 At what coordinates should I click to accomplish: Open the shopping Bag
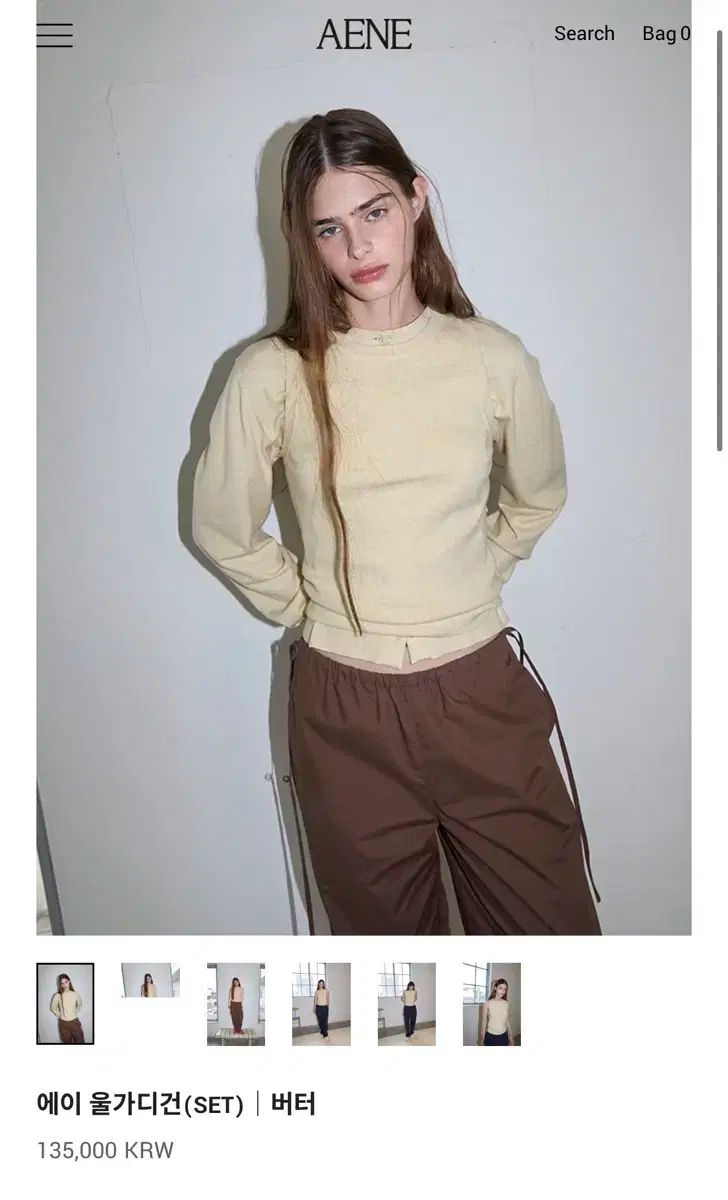tap(665, 34)
